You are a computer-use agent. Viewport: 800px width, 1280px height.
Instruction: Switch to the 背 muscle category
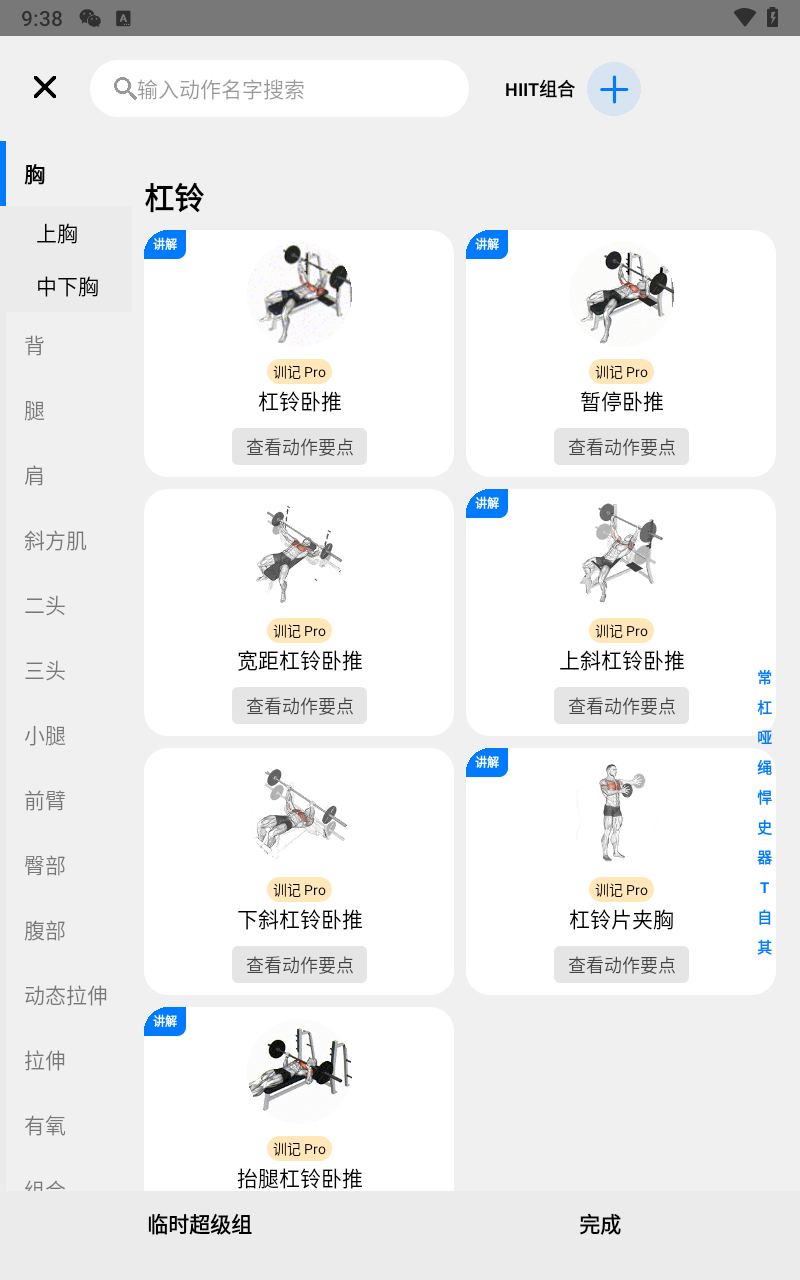(35, 346)
